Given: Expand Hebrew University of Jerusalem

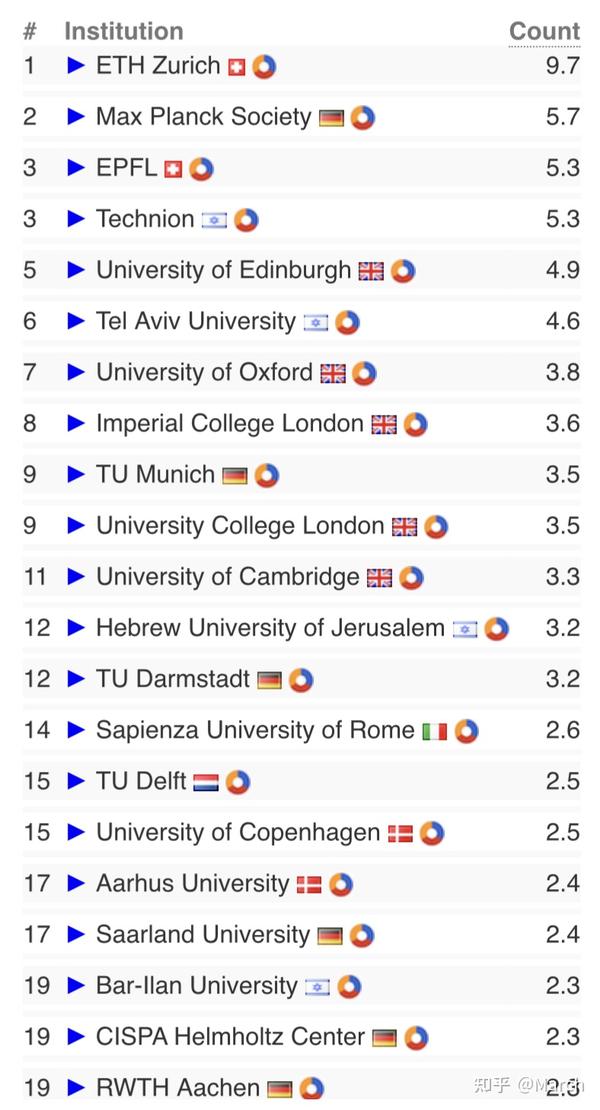Looking at the screenshot, I should pos(76,628).
